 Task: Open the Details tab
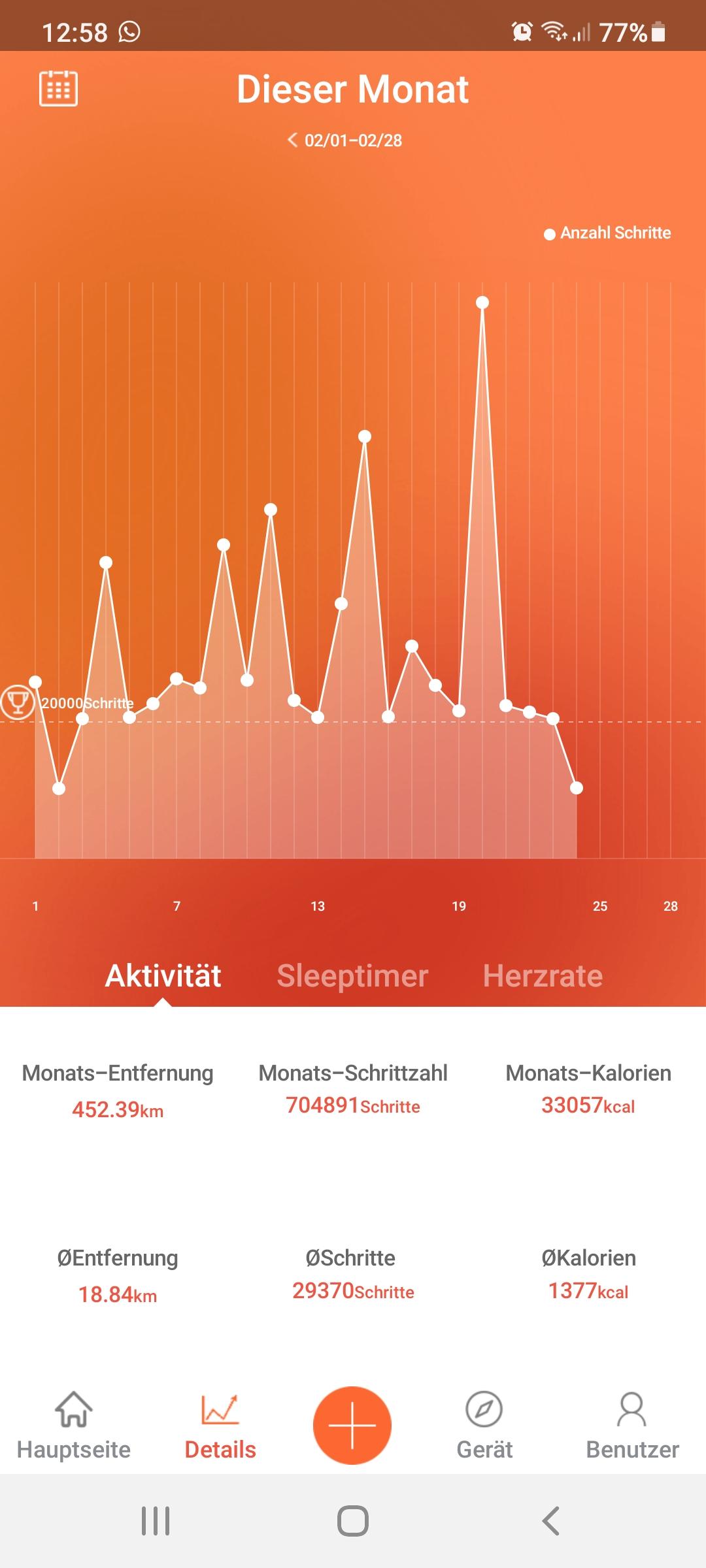point(220,1424)
